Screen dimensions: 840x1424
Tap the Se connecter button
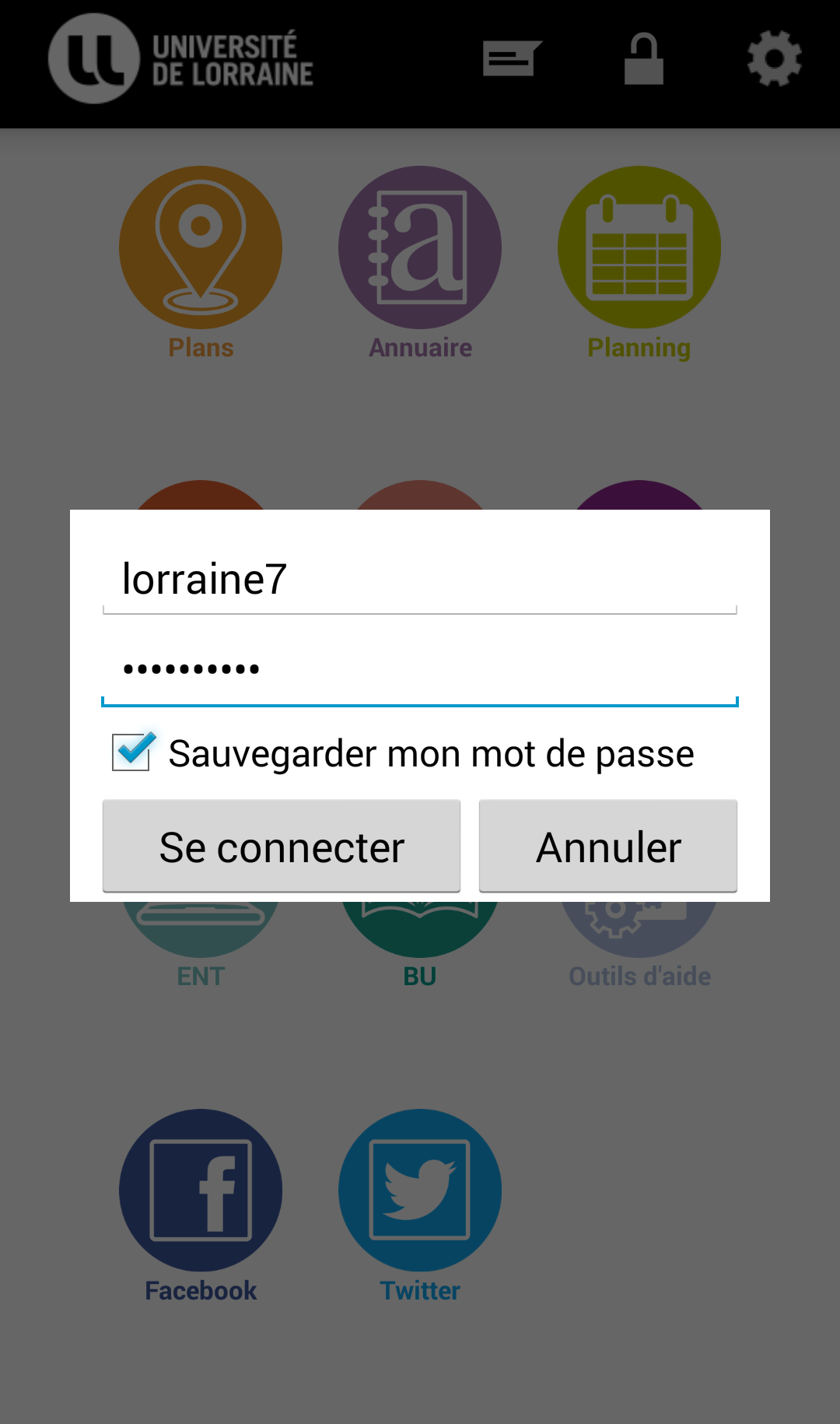click(x=282, y=847)
